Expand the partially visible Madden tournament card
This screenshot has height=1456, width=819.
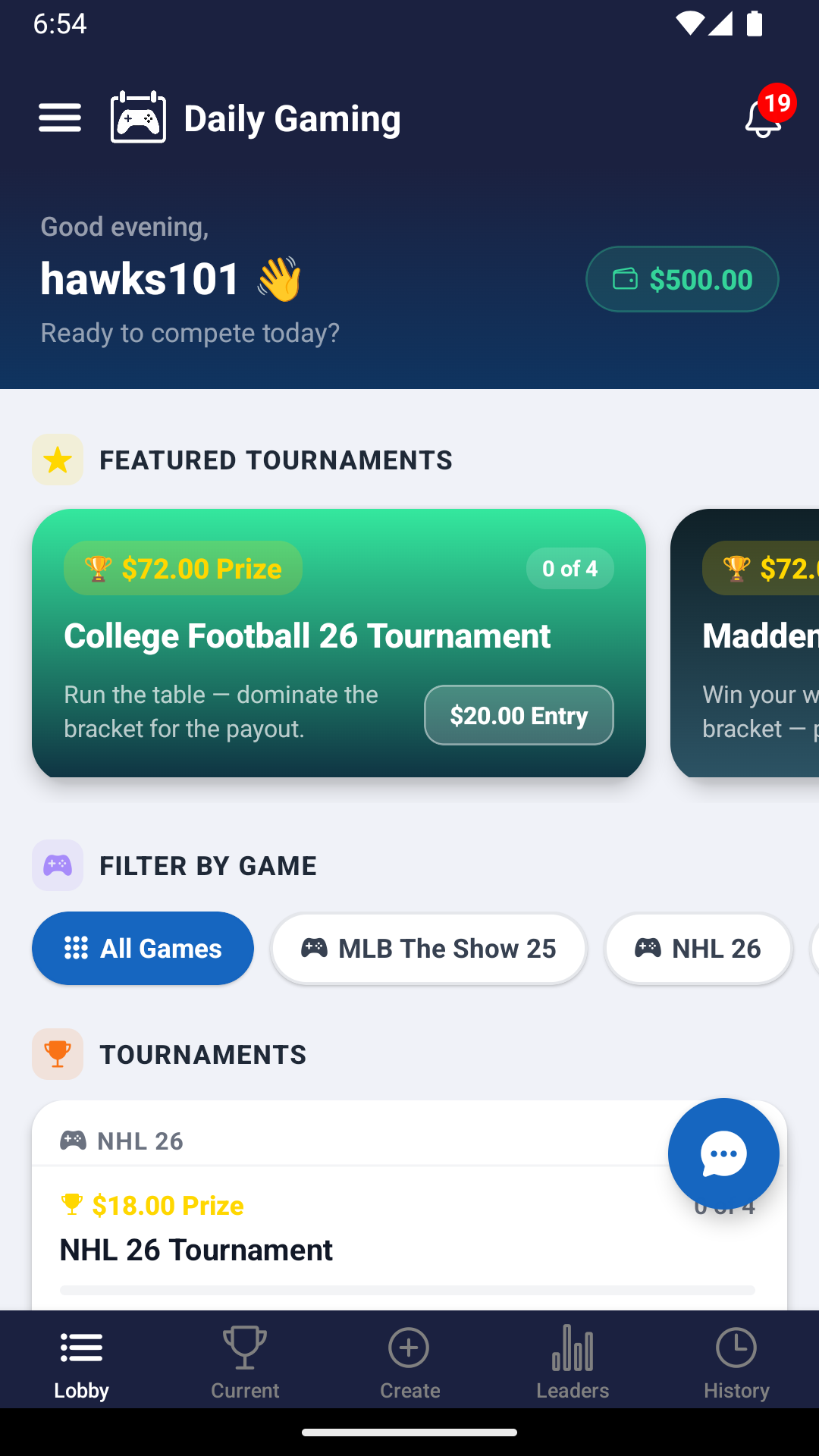click(747, 645)
